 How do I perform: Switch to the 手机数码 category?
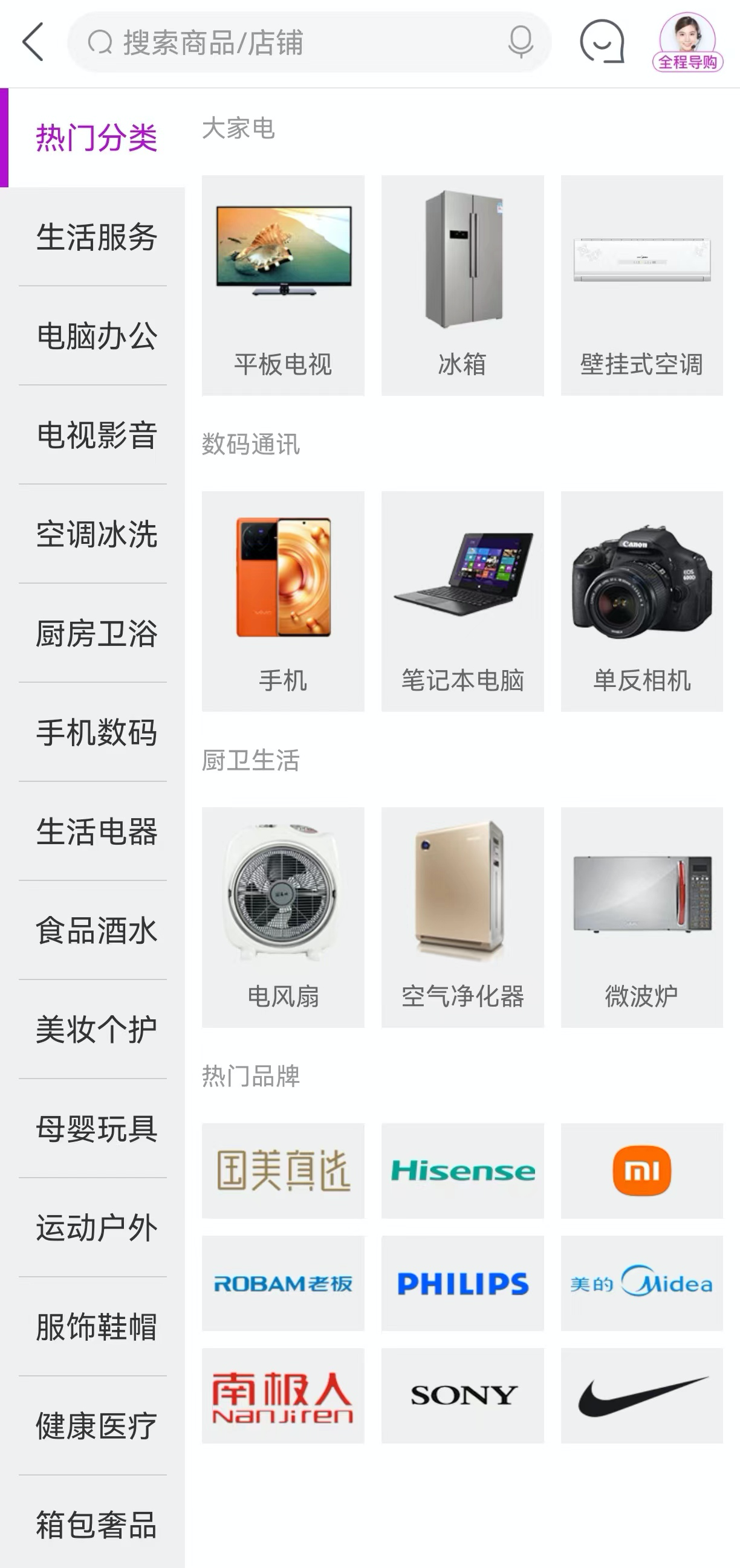[96, 732]
